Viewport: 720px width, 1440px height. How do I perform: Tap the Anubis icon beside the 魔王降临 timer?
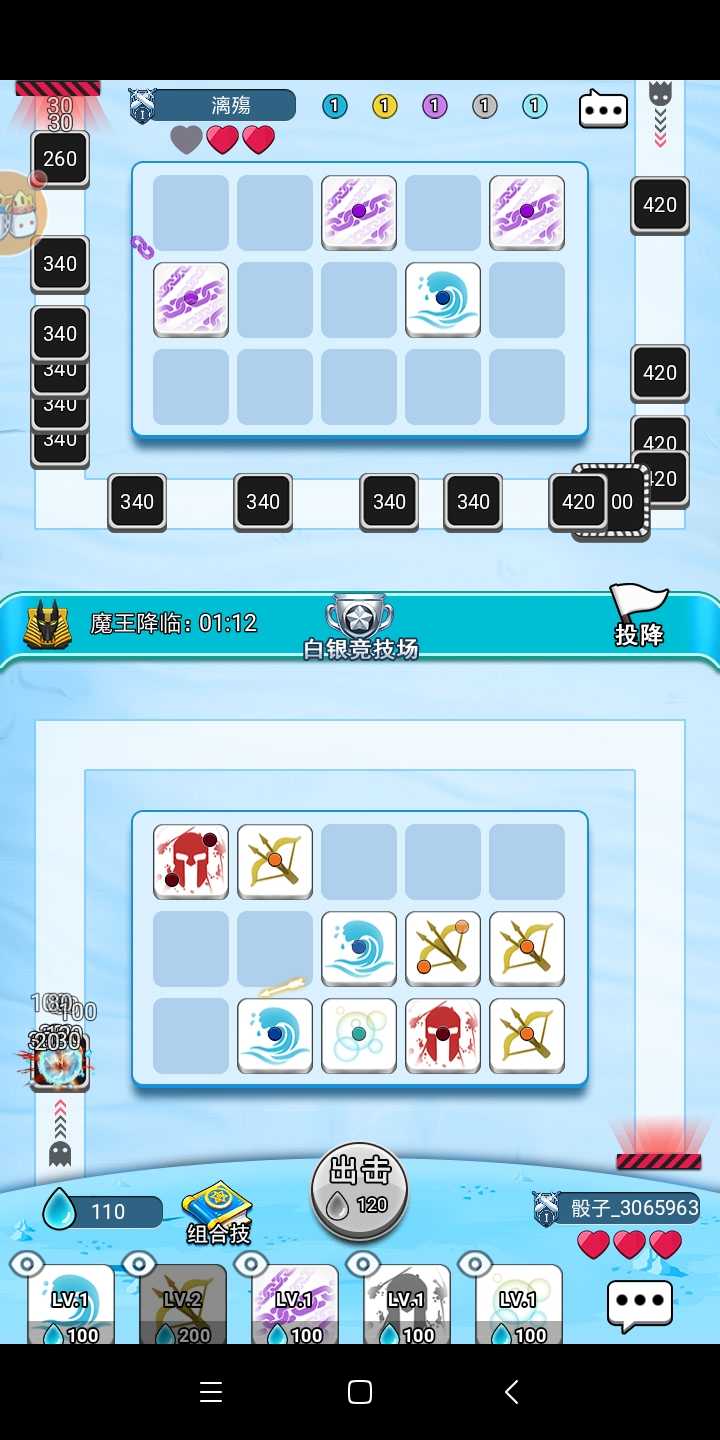50,622
